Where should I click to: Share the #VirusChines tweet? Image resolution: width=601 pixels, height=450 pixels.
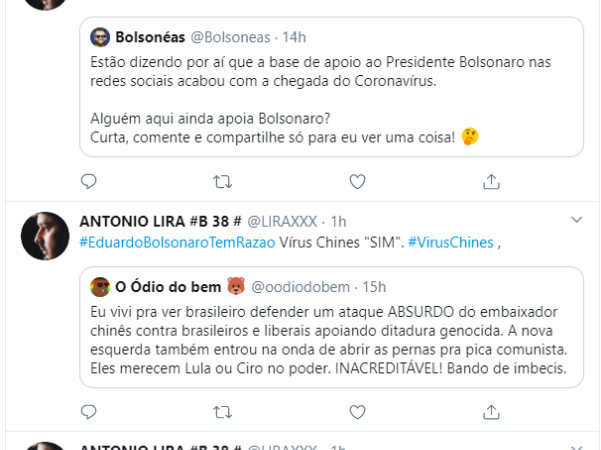tap(491, 412)
